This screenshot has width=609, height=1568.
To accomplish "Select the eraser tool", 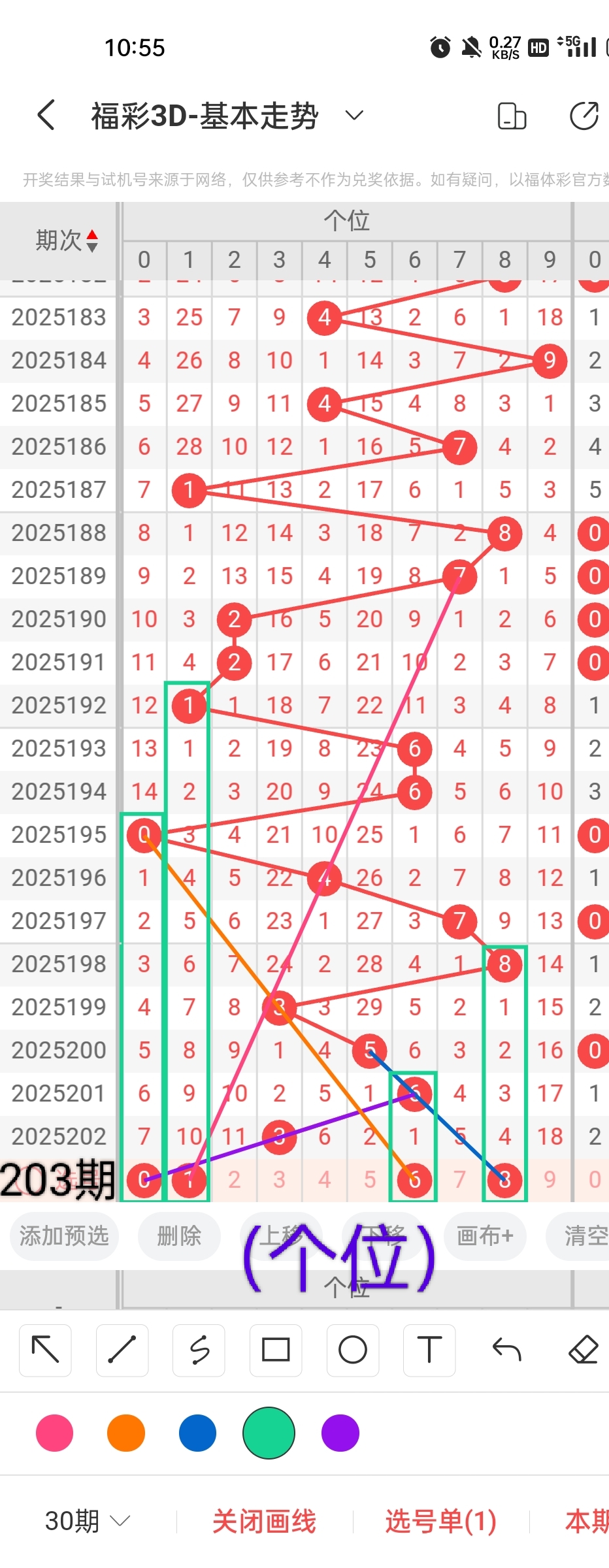I will pos(584,1350).
